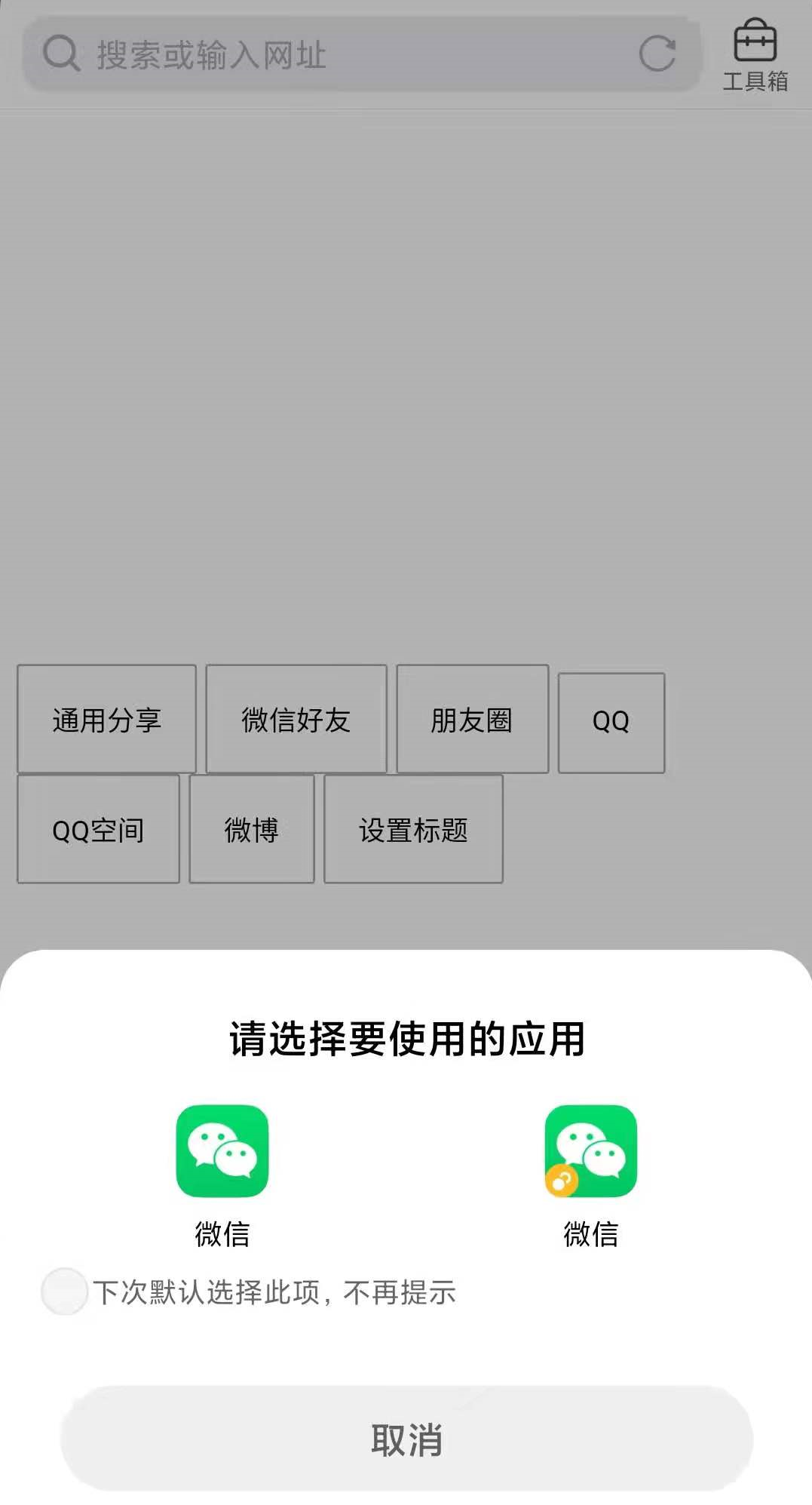
Task: Share to QQ空间
Action: click(x=97, y=829)
